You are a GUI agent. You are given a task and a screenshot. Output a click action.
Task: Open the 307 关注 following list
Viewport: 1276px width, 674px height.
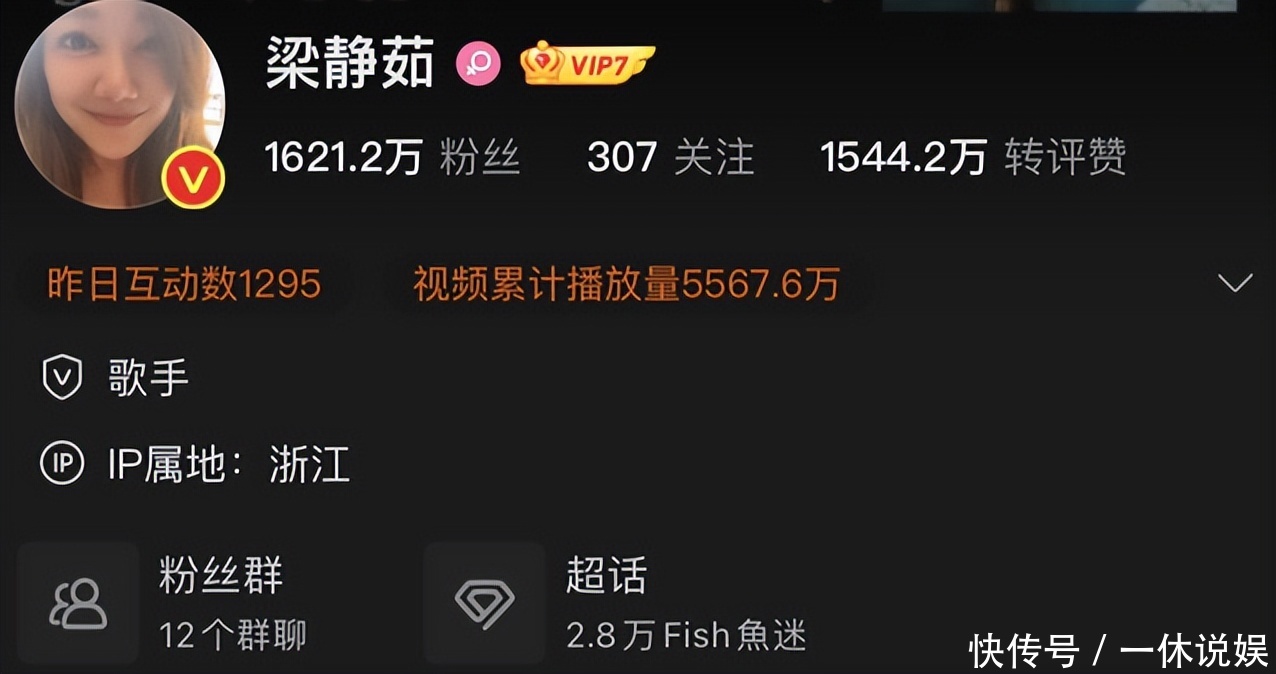pos(670,158)
